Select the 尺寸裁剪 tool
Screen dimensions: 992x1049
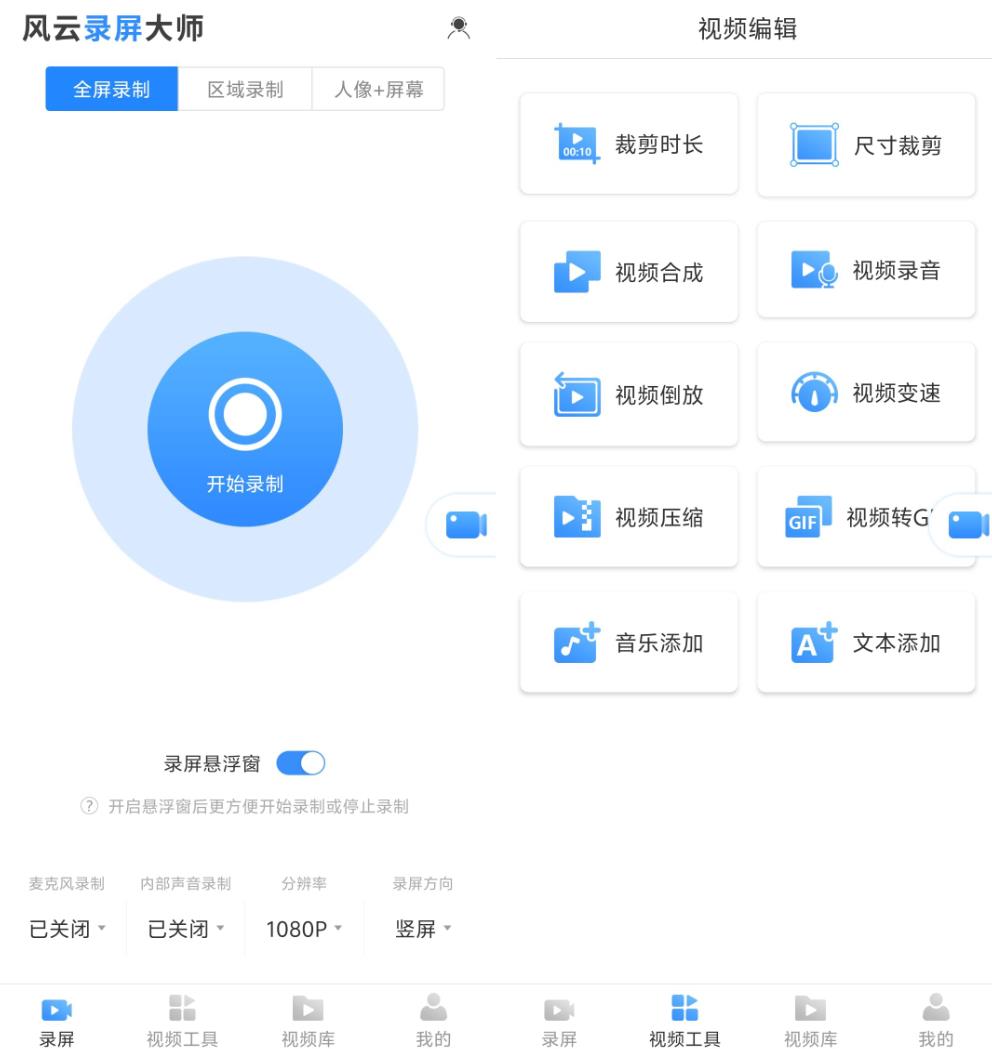point(866,146)
